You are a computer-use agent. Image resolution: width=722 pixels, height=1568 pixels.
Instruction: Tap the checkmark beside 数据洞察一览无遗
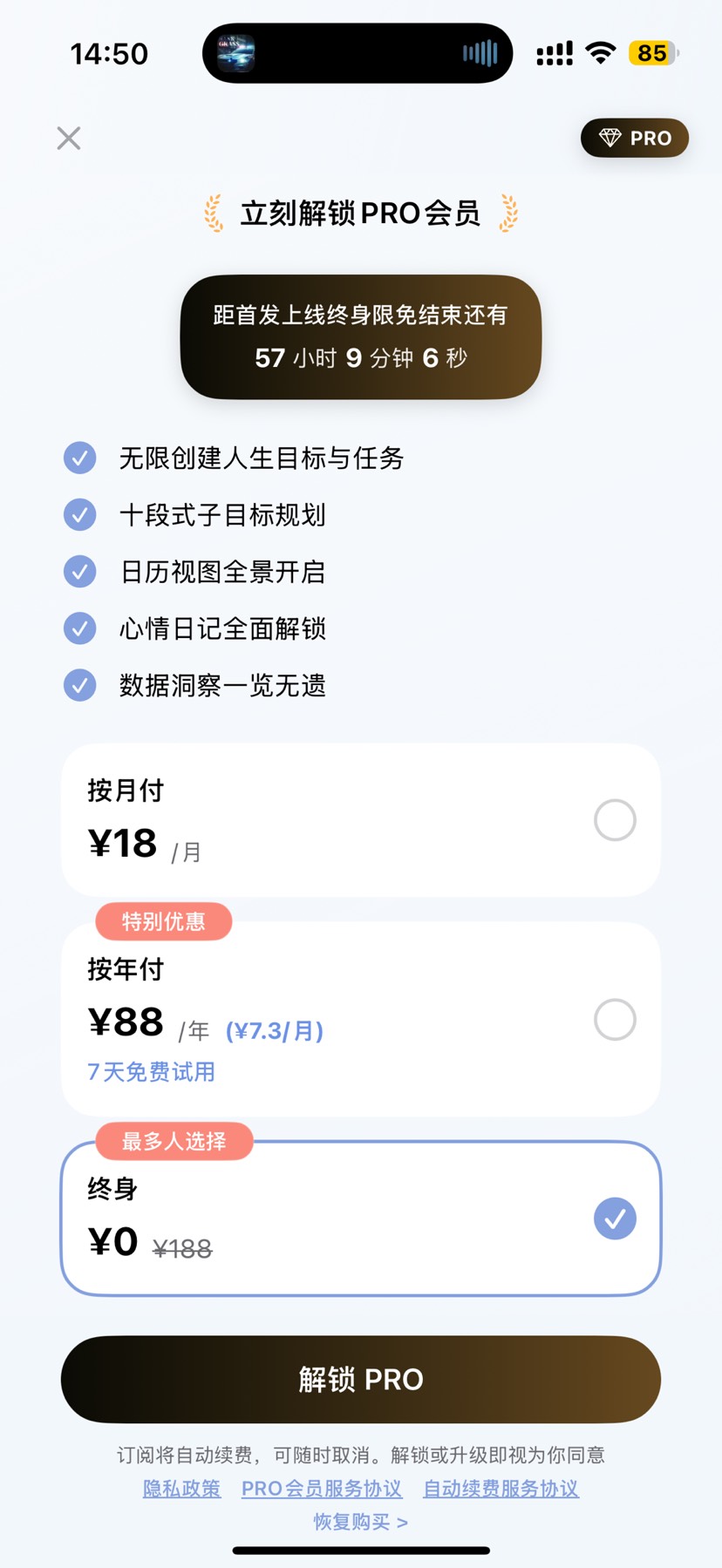click(79, 685)
